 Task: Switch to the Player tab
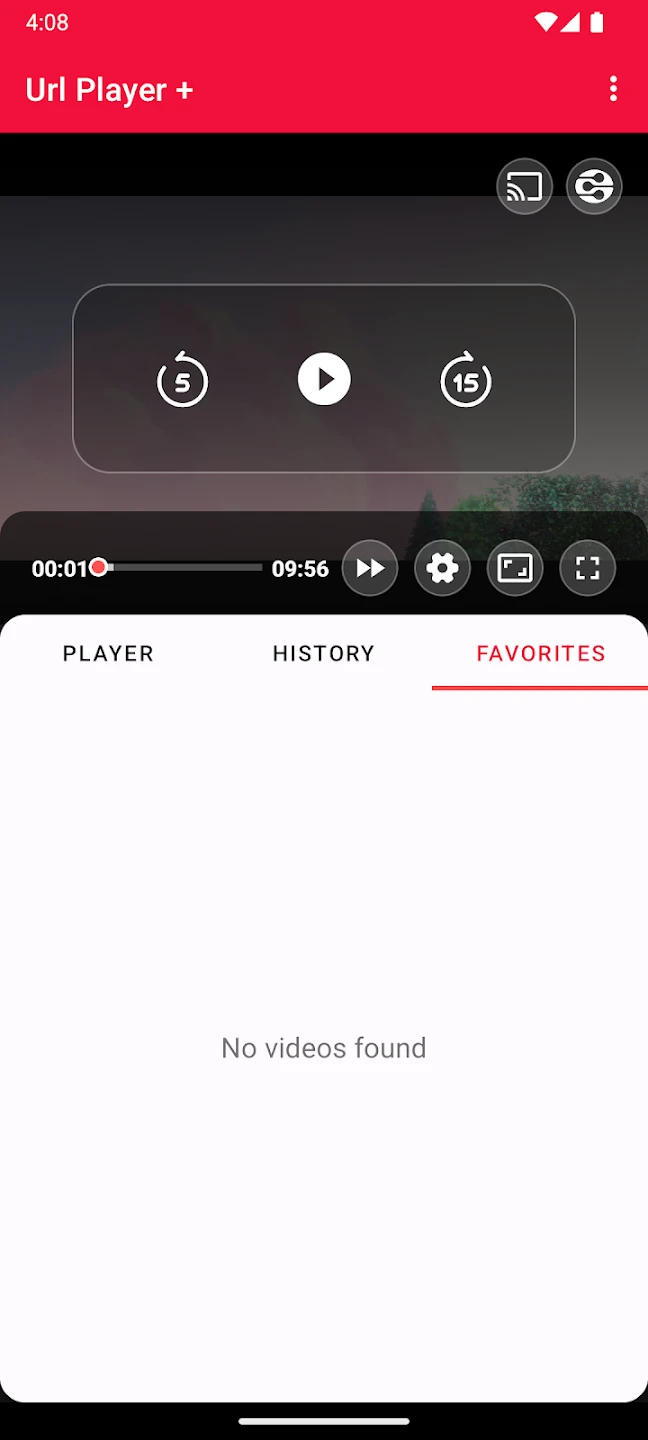click(108, 653)
